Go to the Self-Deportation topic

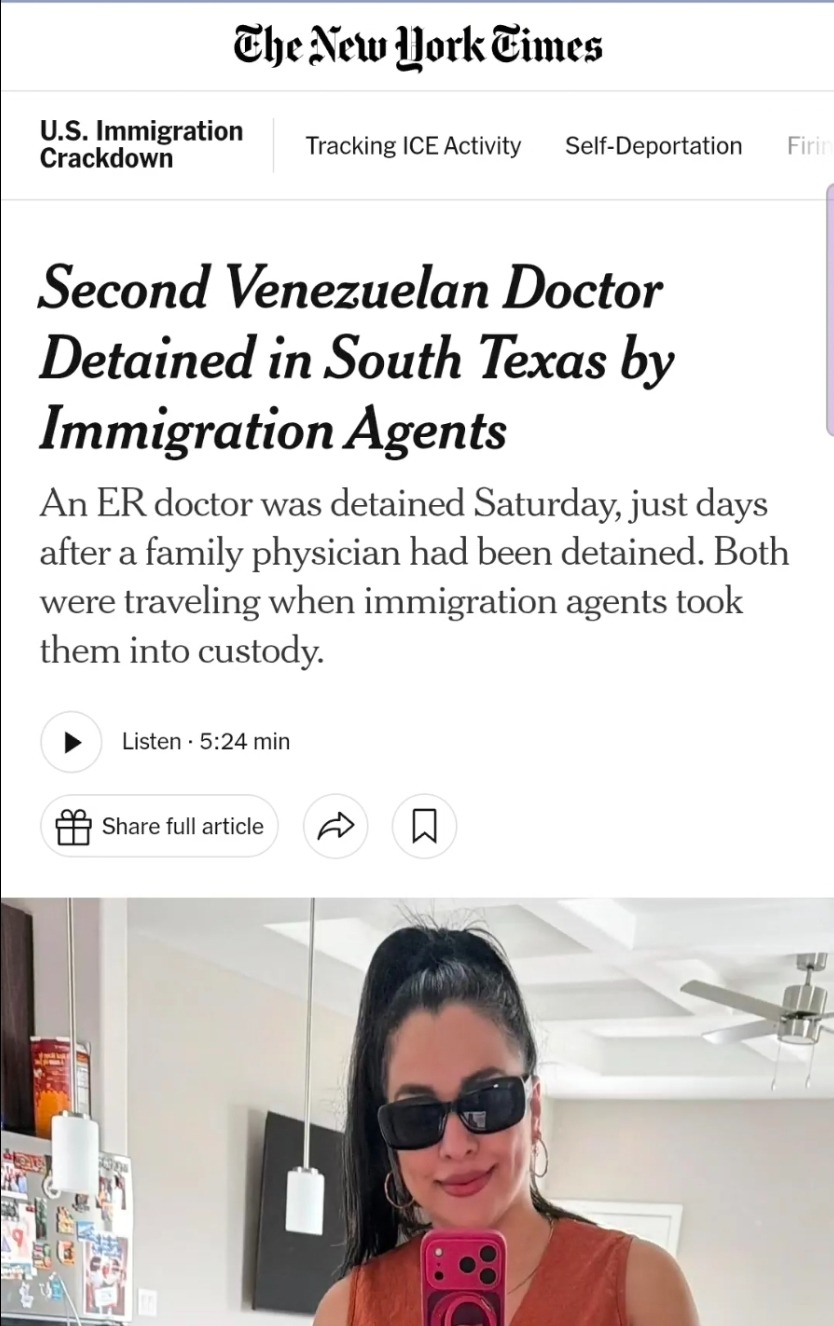653,146
